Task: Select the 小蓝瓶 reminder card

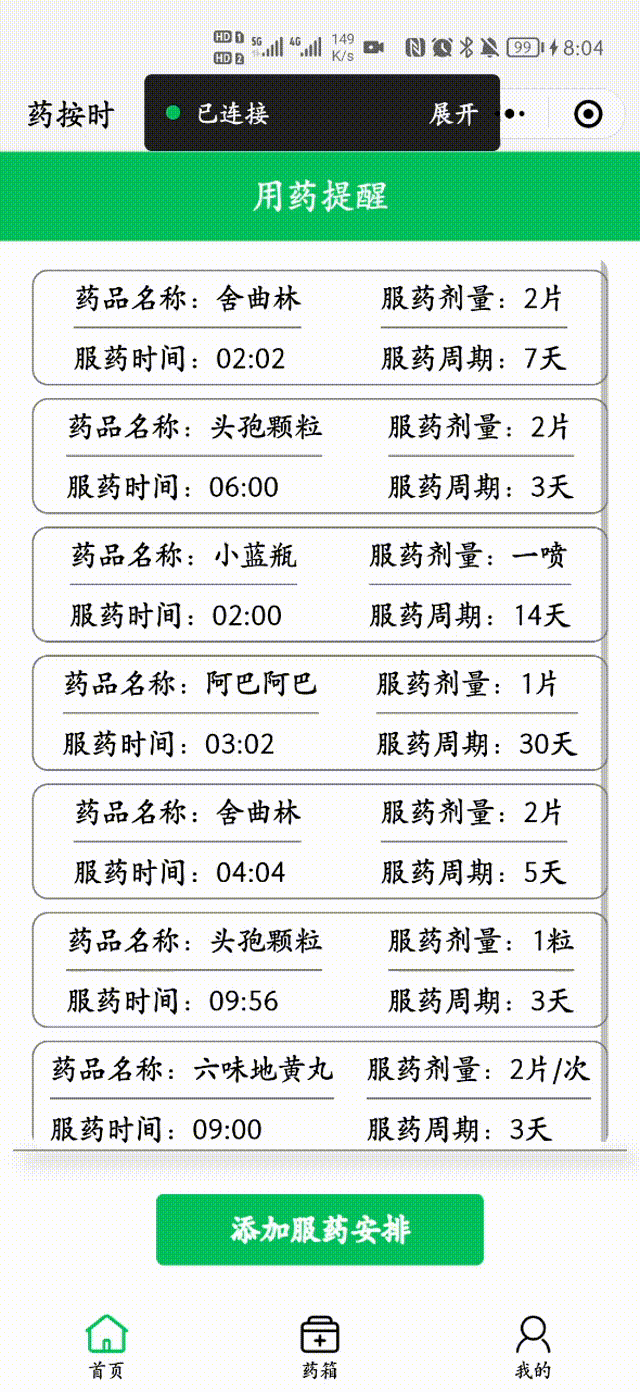Action: (319, 584)
